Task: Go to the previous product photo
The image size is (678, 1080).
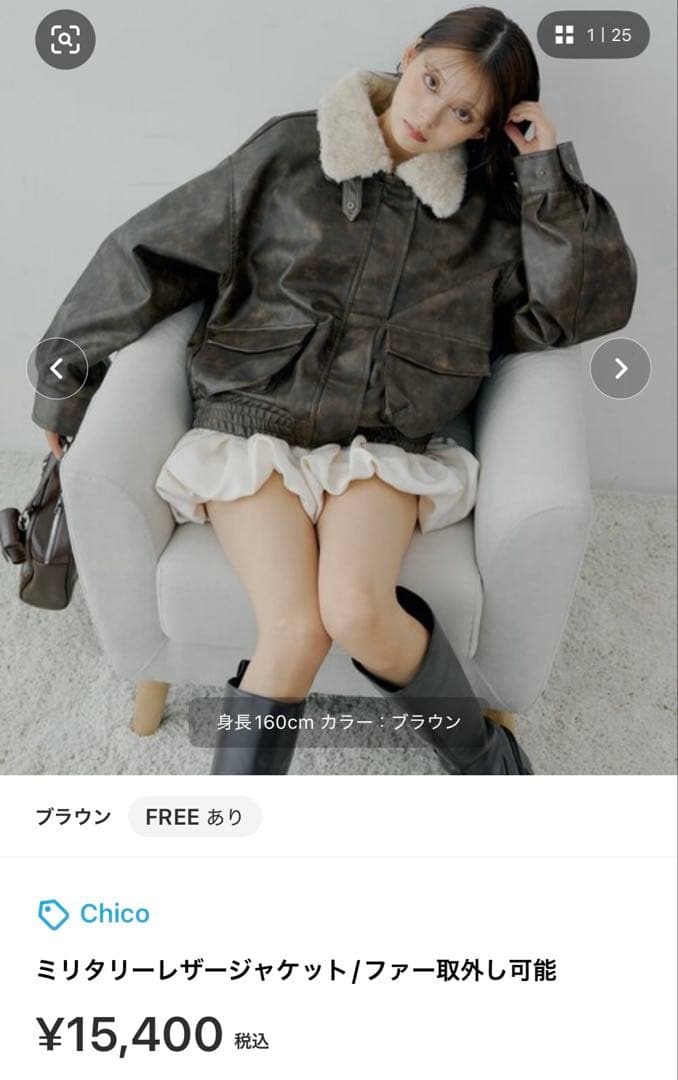Action: [57, 368]
